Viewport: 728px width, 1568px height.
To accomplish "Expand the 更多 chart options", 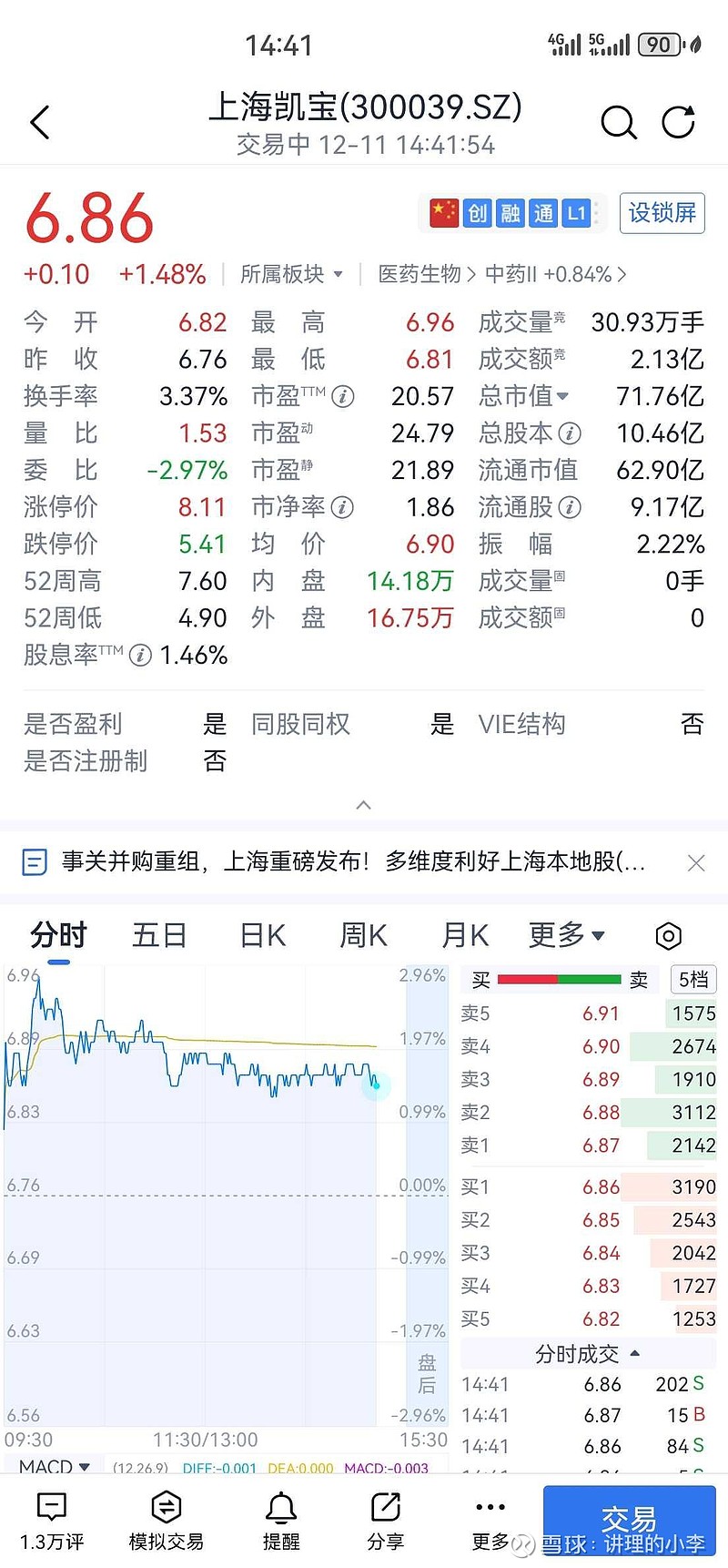I will (566, 935).
